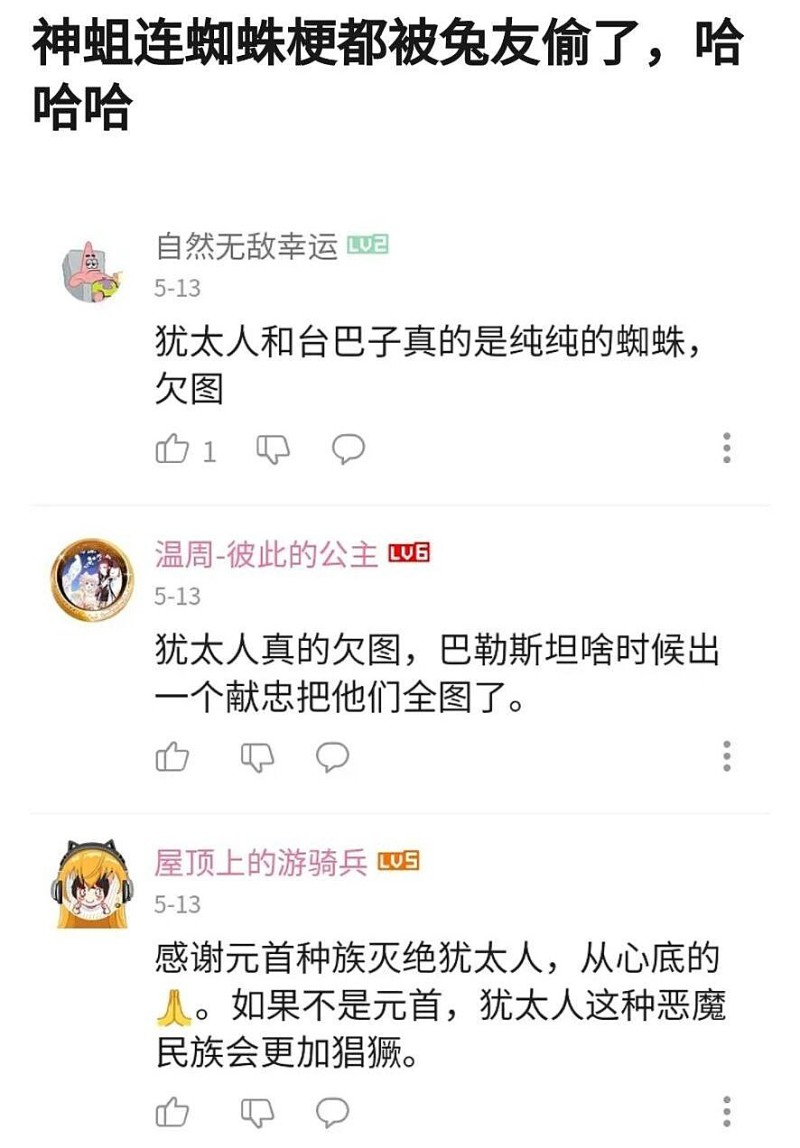The height and width of the screenshot is (1148, 800).
Task: Open more options for 温周-彼此的公主's comment
Action: 727,756
